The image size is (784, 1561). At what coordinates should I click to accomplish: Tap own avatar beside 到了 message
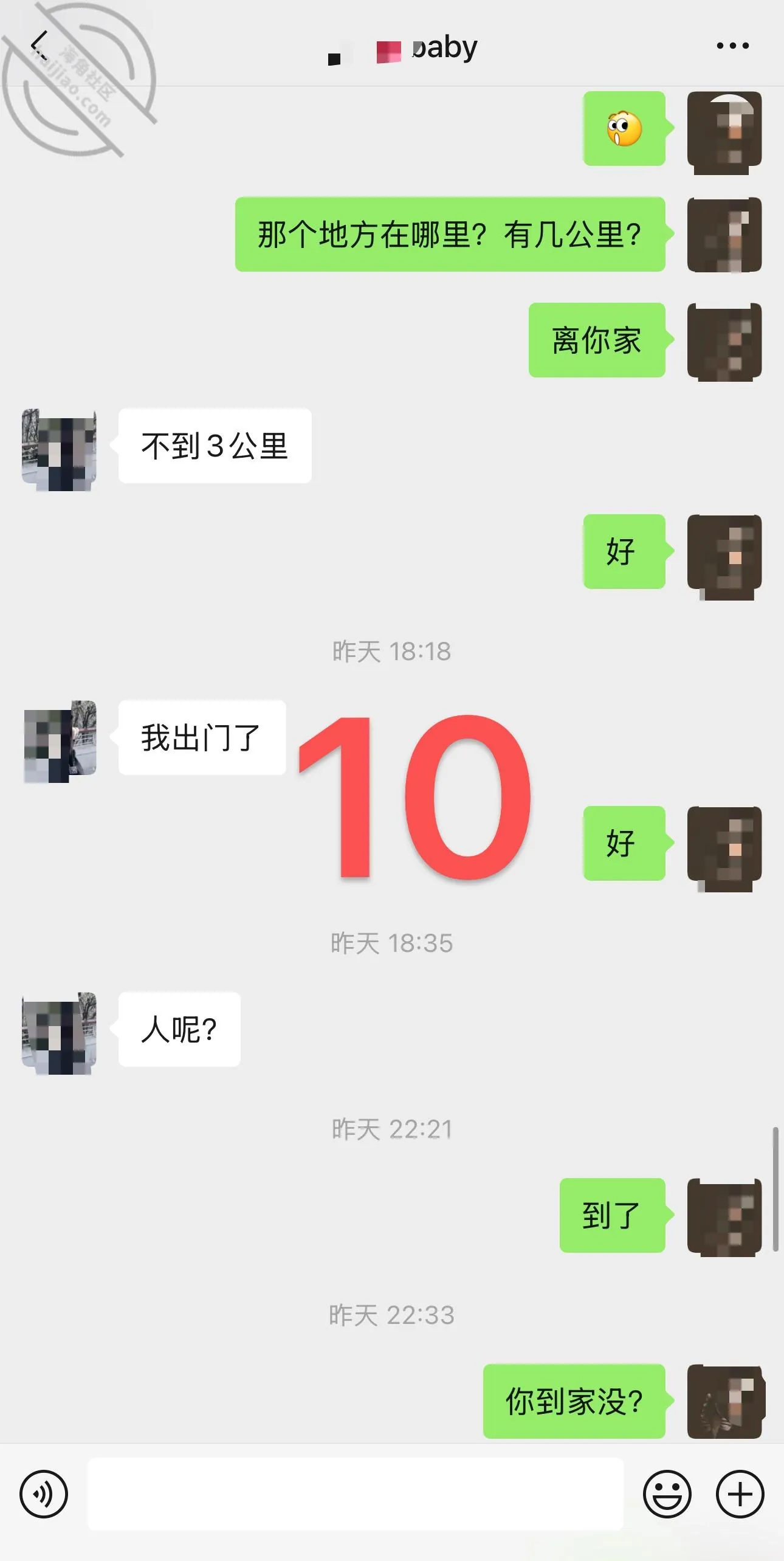click(x=724, y=1217)
